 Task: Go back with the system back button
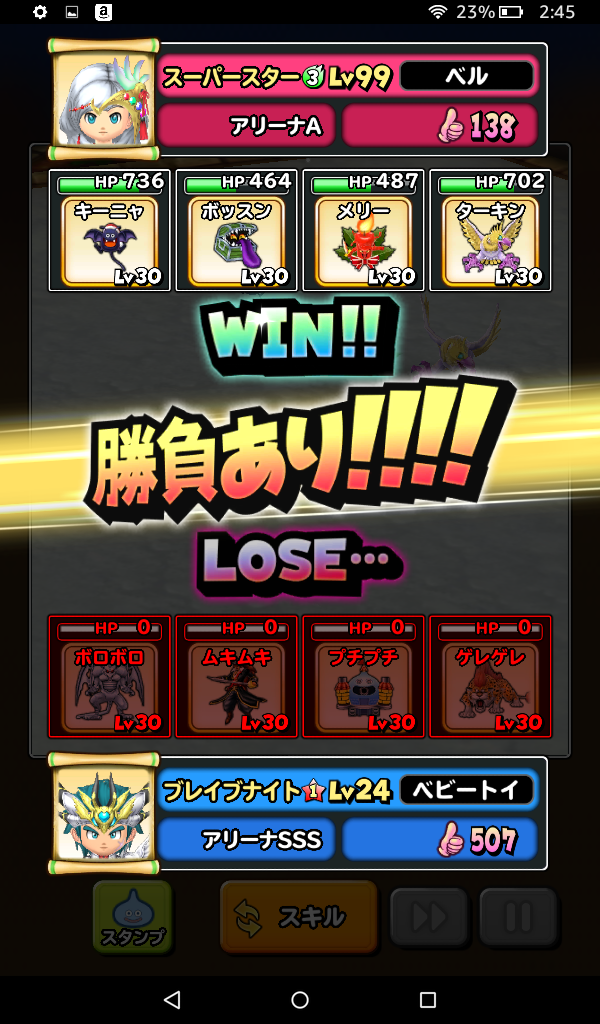pos(172,1000)
